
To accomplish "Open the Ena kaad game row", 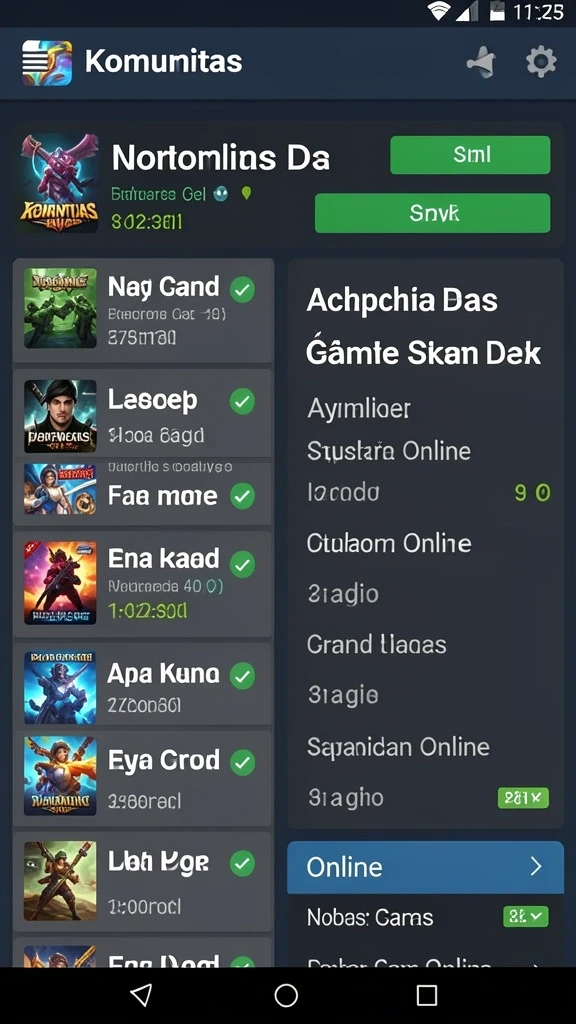I will point(143,583).
